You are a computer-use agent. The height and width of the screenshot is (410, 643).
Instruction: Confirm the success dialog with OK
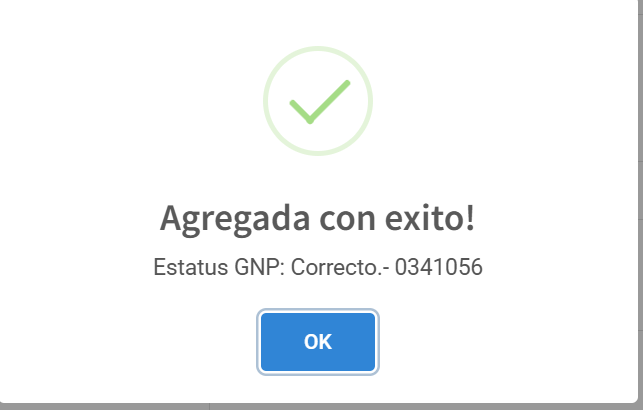318,342
